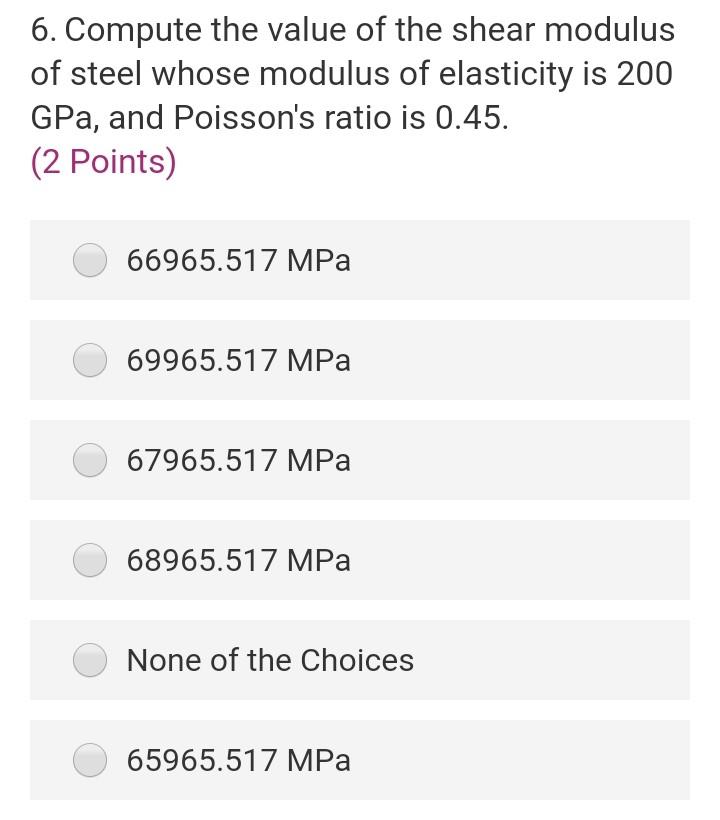Select the 69965.517 MPa radio button
Screen dimensions: 720x820
(x=90, y=360)
